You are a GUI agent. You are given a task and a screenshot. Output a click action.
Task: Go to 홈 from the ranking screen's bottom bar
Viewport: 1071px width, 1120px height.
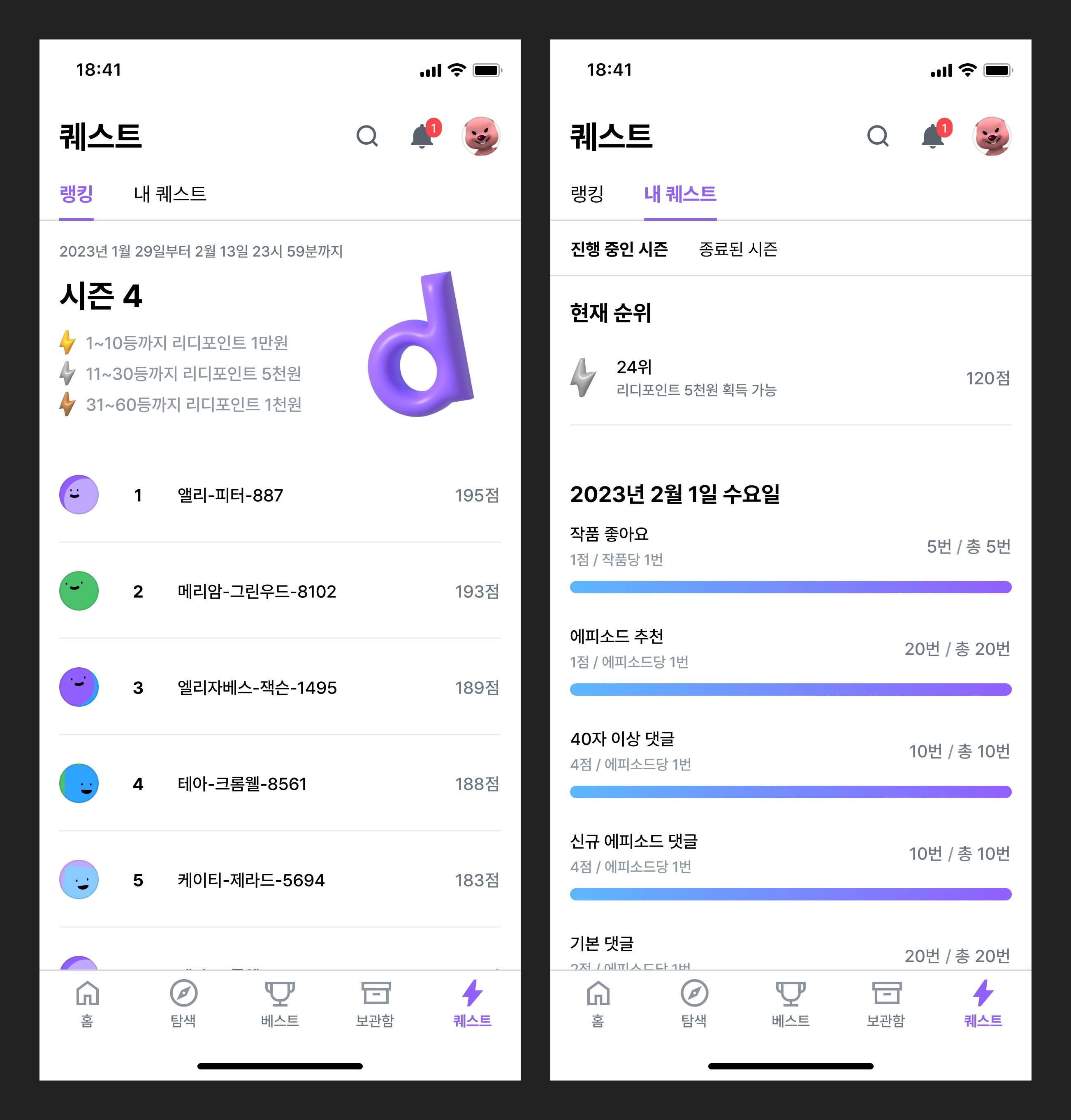[87, 1003]
